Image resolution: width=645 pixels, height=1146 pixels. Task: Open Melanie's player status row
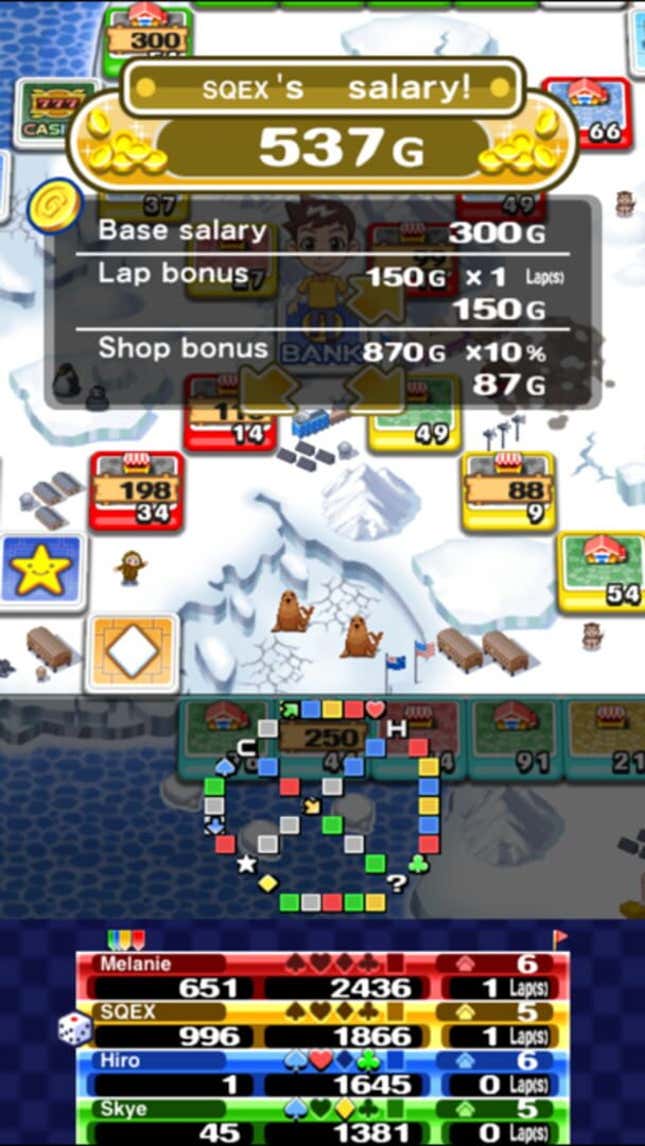pyautogui.click(x=323, y=977)
